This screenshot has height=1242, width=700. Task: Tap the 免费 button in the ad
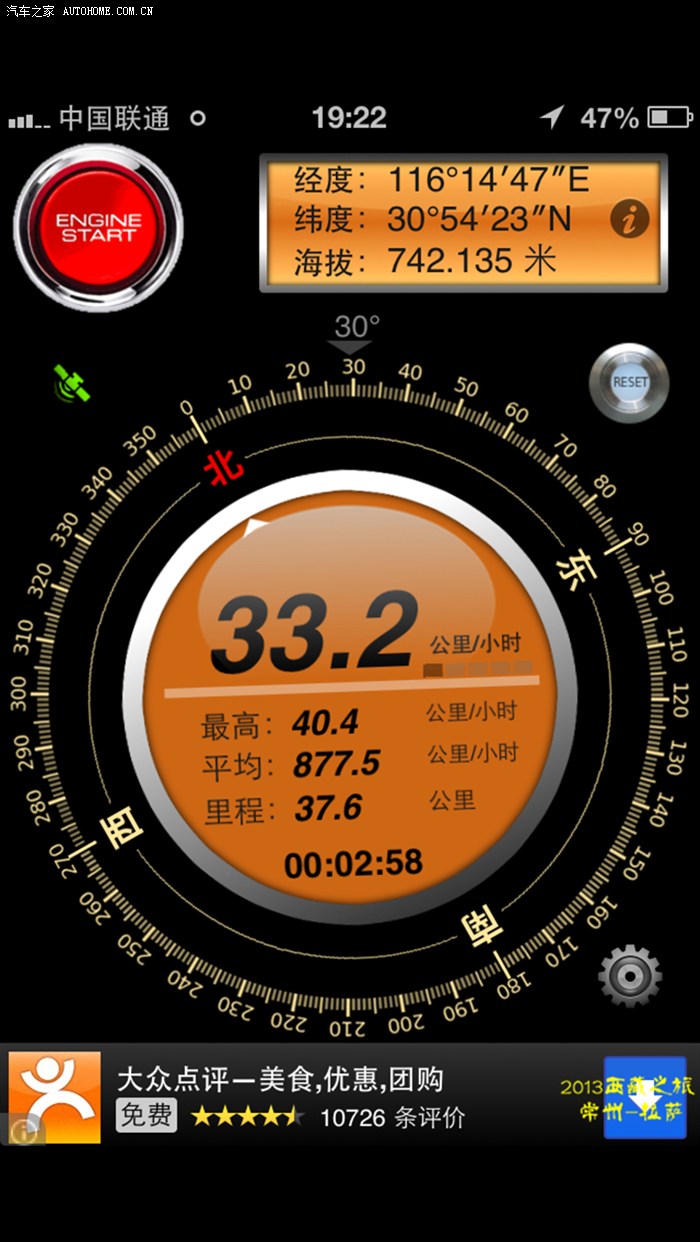pos(146,1115)
